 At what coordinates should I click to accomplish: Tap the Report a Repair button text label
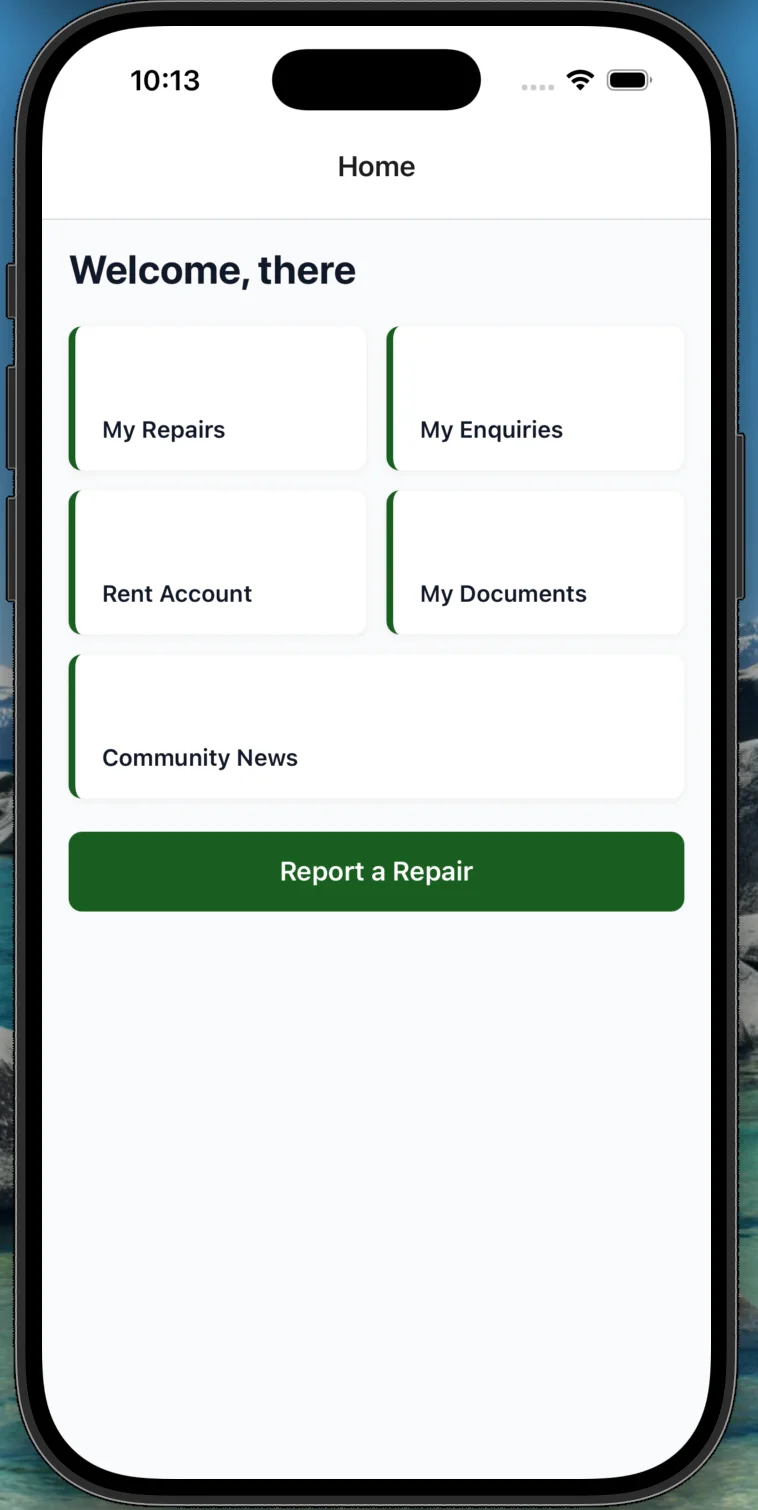(x=376, y=871)
